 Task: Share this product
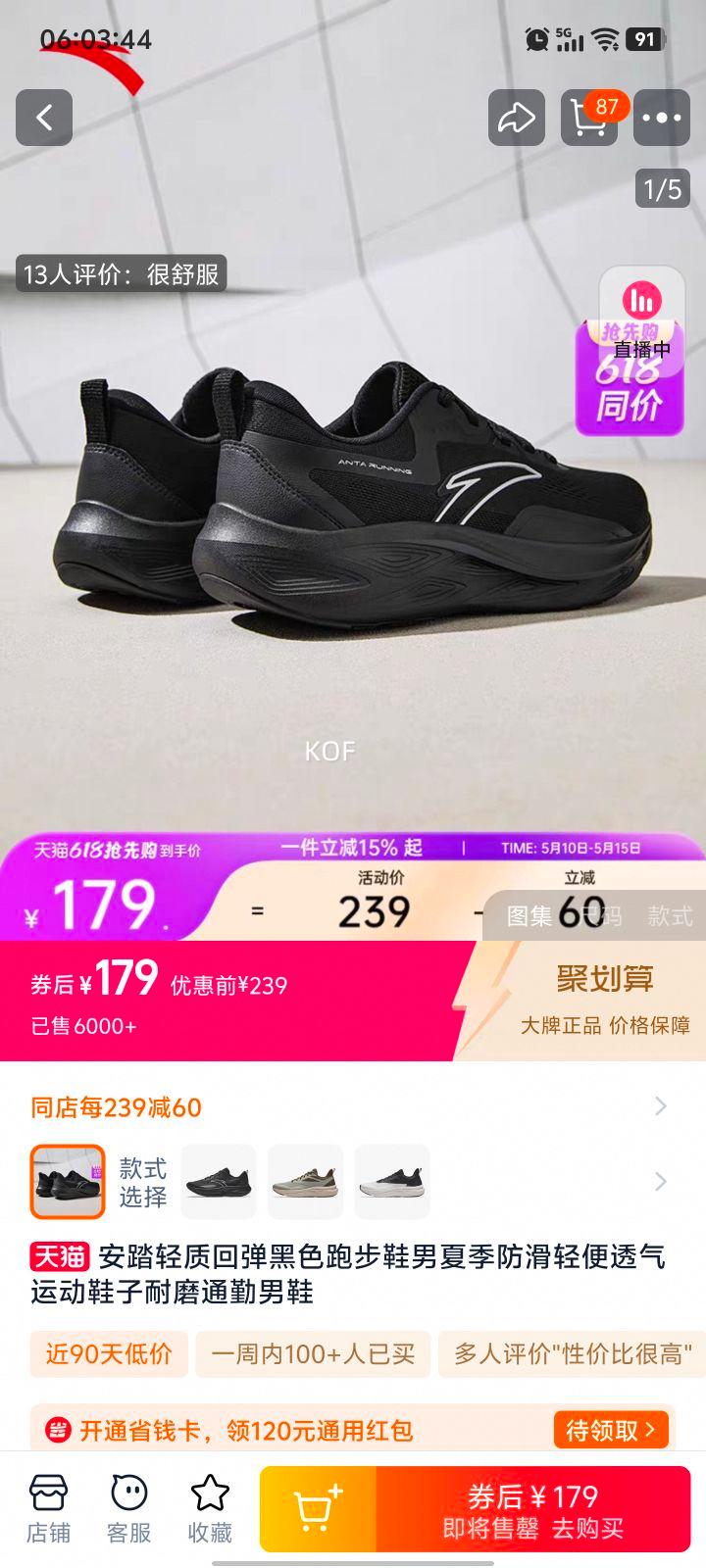click(x=516, y=118)
